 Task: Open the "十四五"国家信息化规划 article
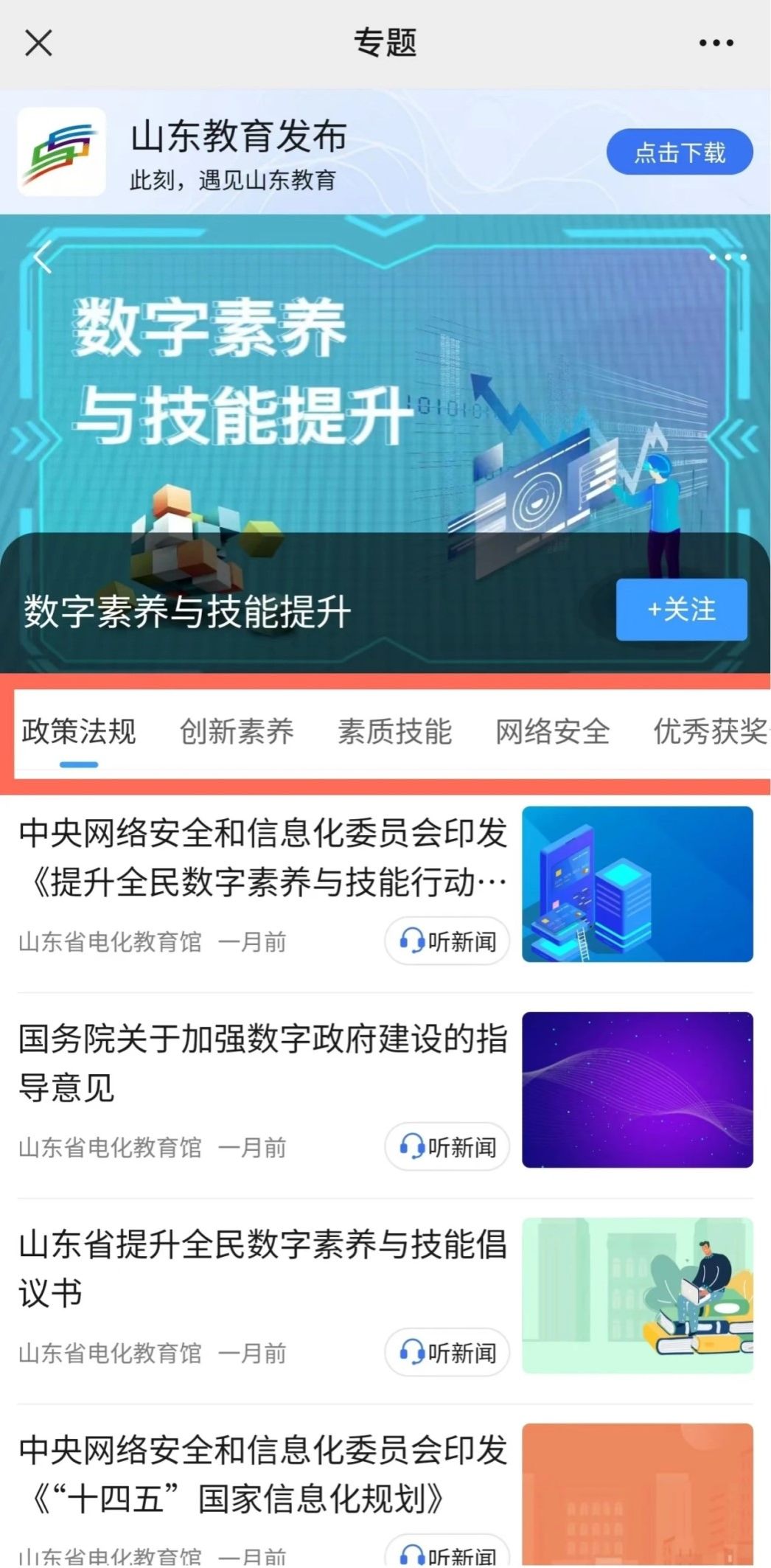click(262, 1474)
